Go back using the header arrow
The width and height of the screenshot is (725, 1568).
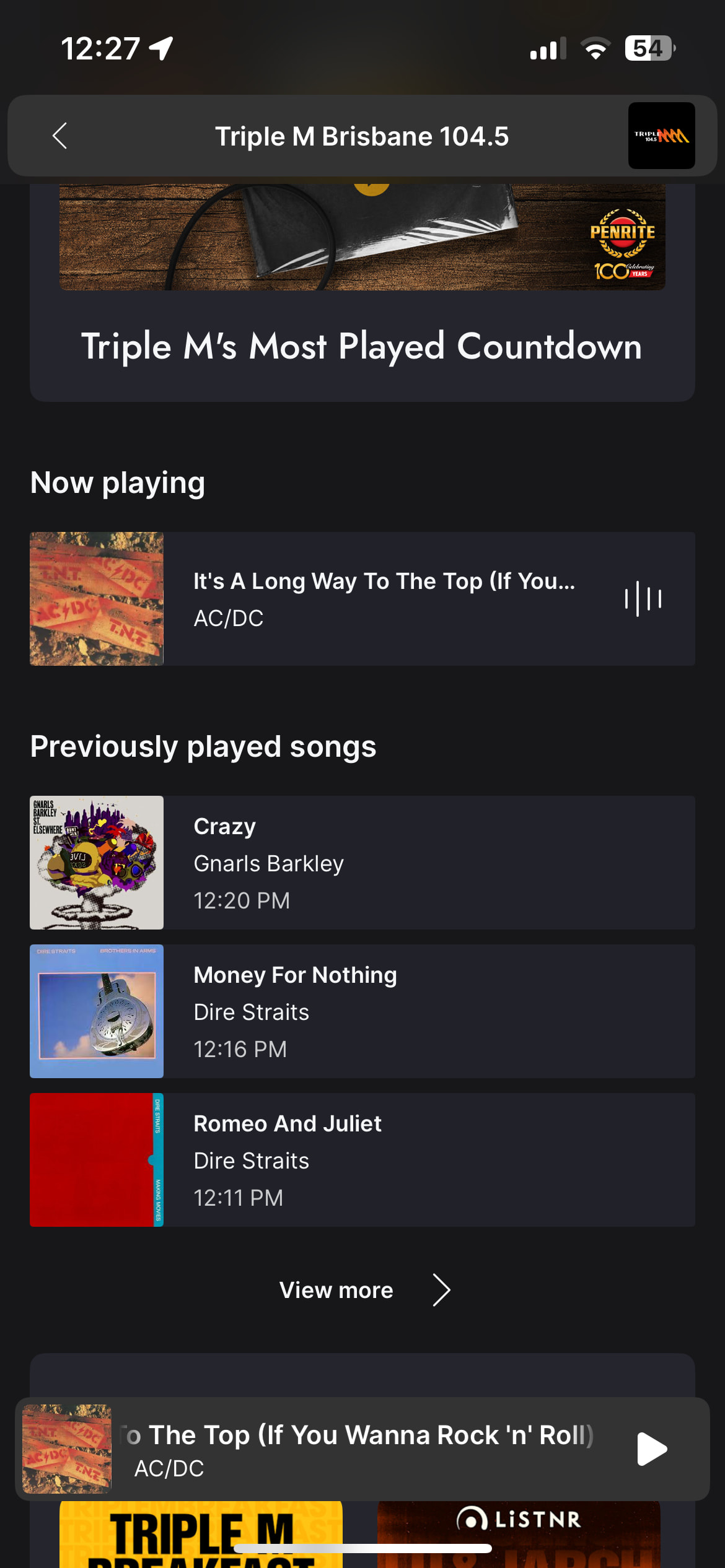60,136
